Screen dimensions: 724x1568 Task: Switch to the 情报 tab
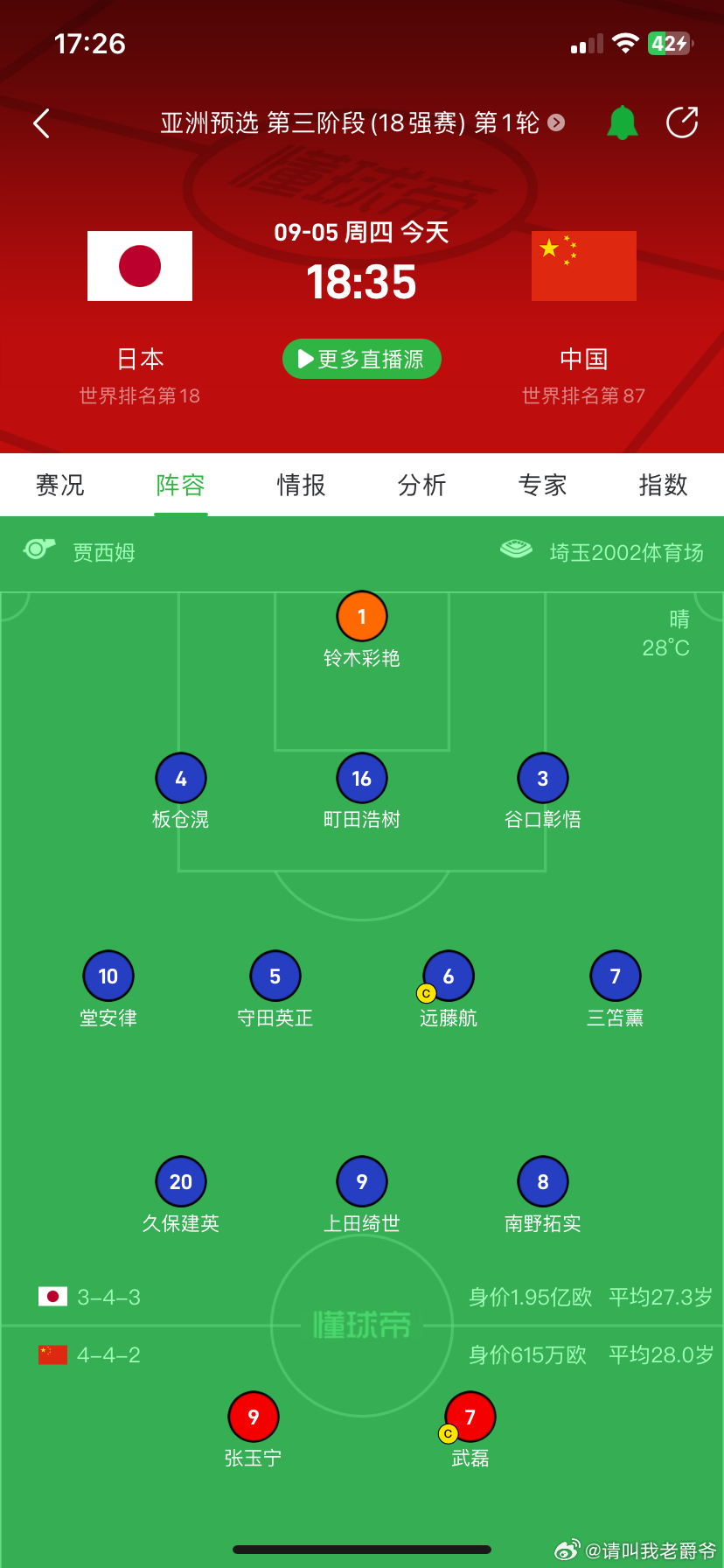pos(302,485)
